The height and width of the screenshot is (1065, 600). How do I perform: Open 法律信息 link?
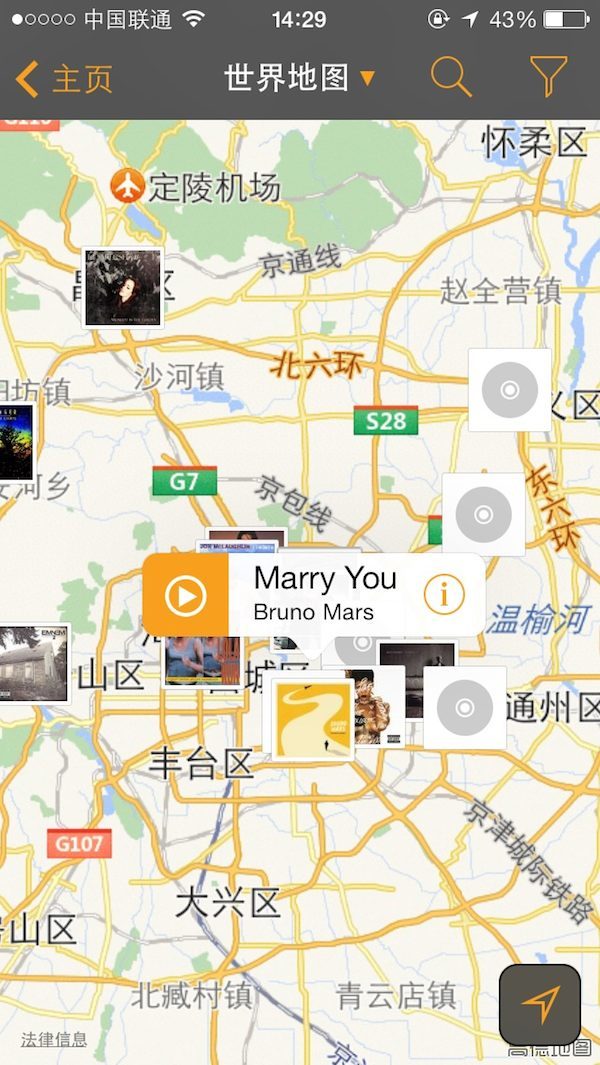click(54, 1040)
